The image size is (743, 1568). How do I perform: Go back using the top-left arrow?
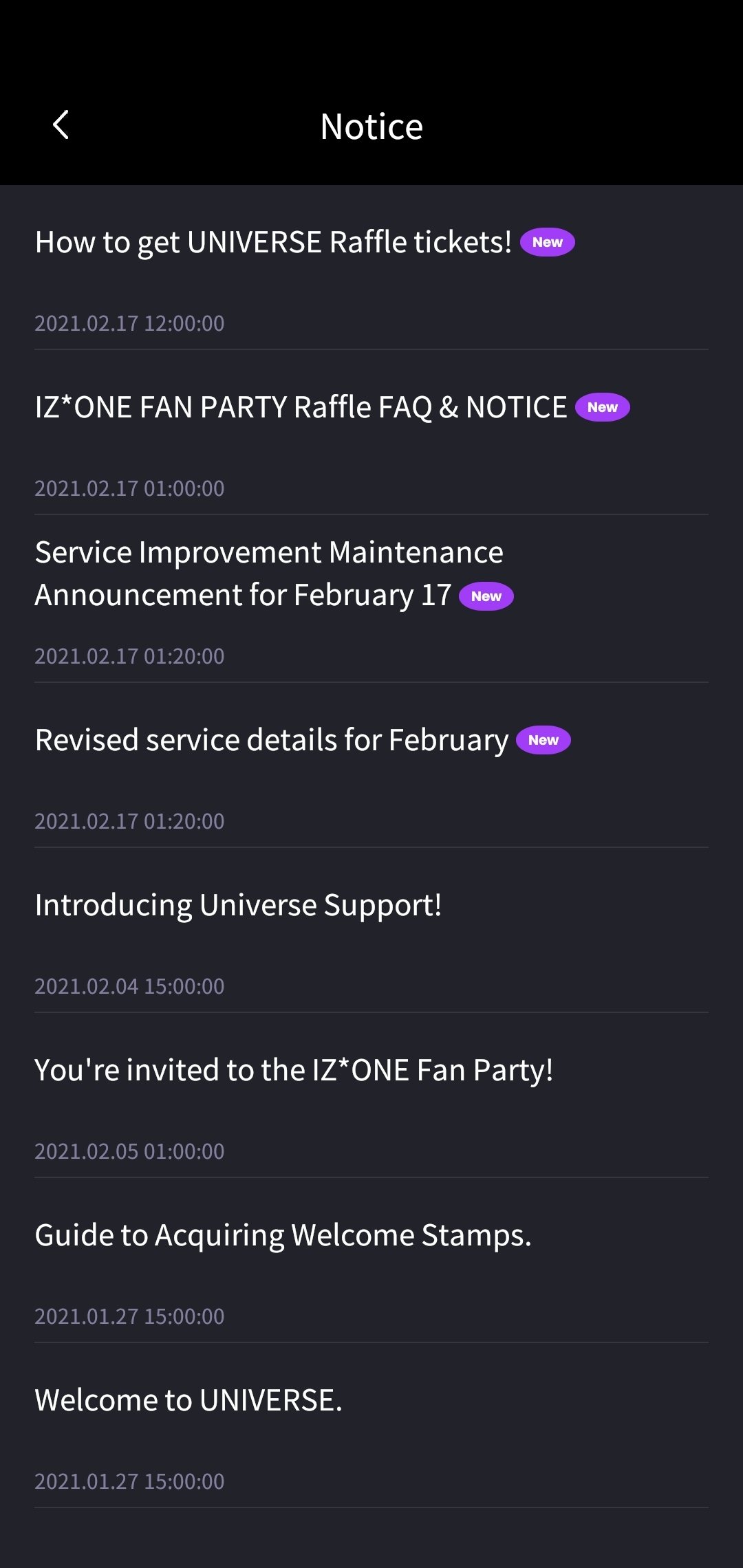tap(61, 125)
